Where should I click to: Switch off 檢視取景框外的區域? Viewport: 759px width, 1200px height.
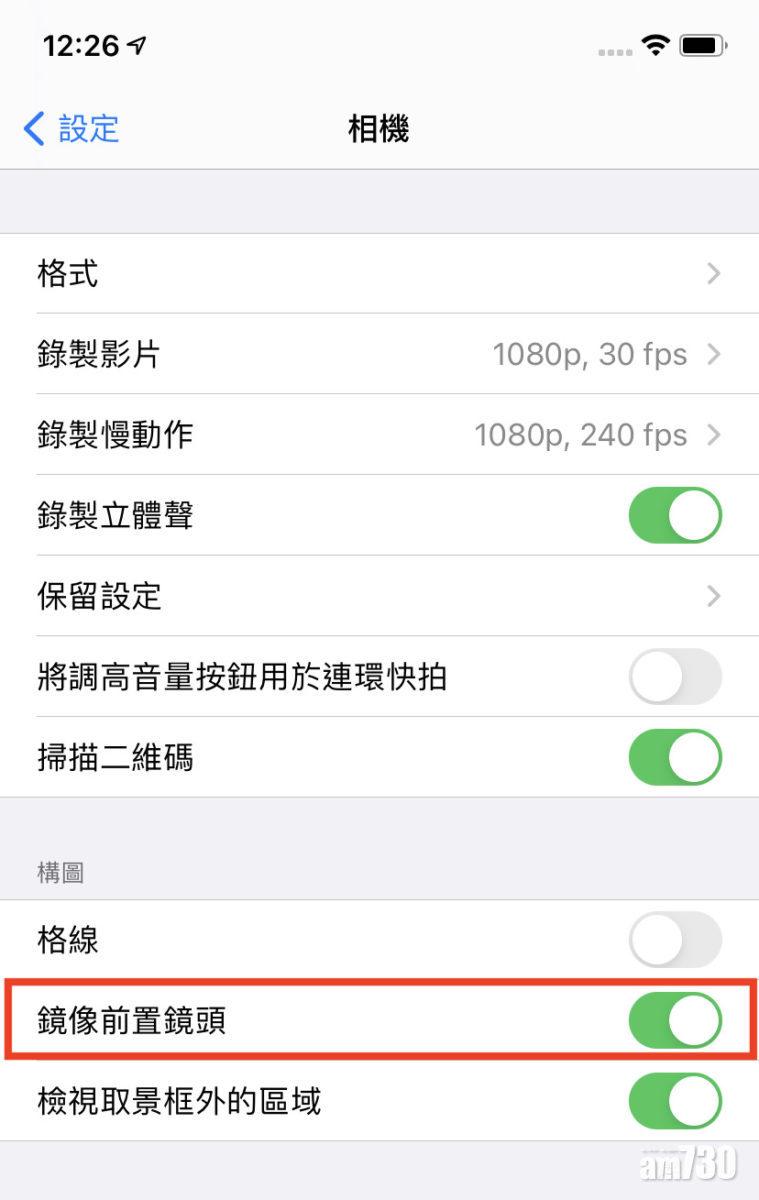point(674,1101)
